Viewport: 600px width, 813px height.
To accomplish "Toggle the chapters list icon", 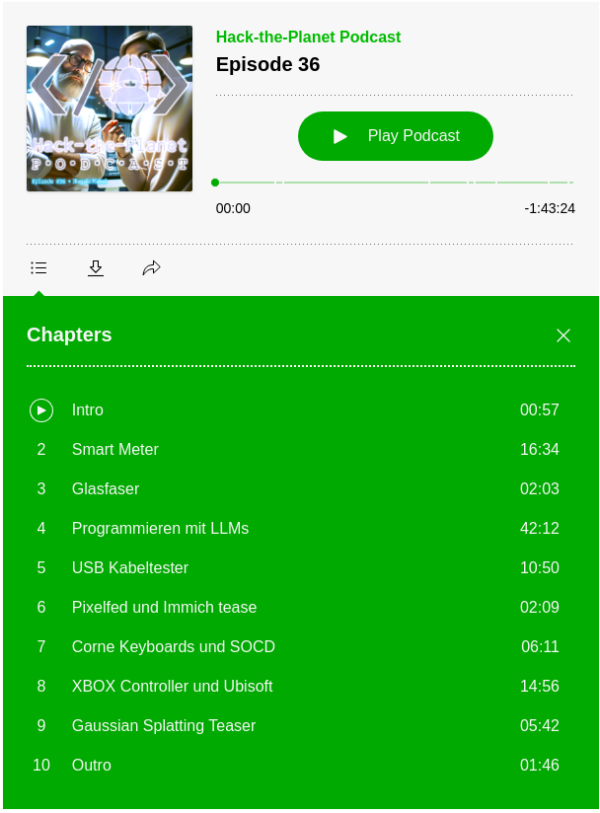I will tap(39, 268).
